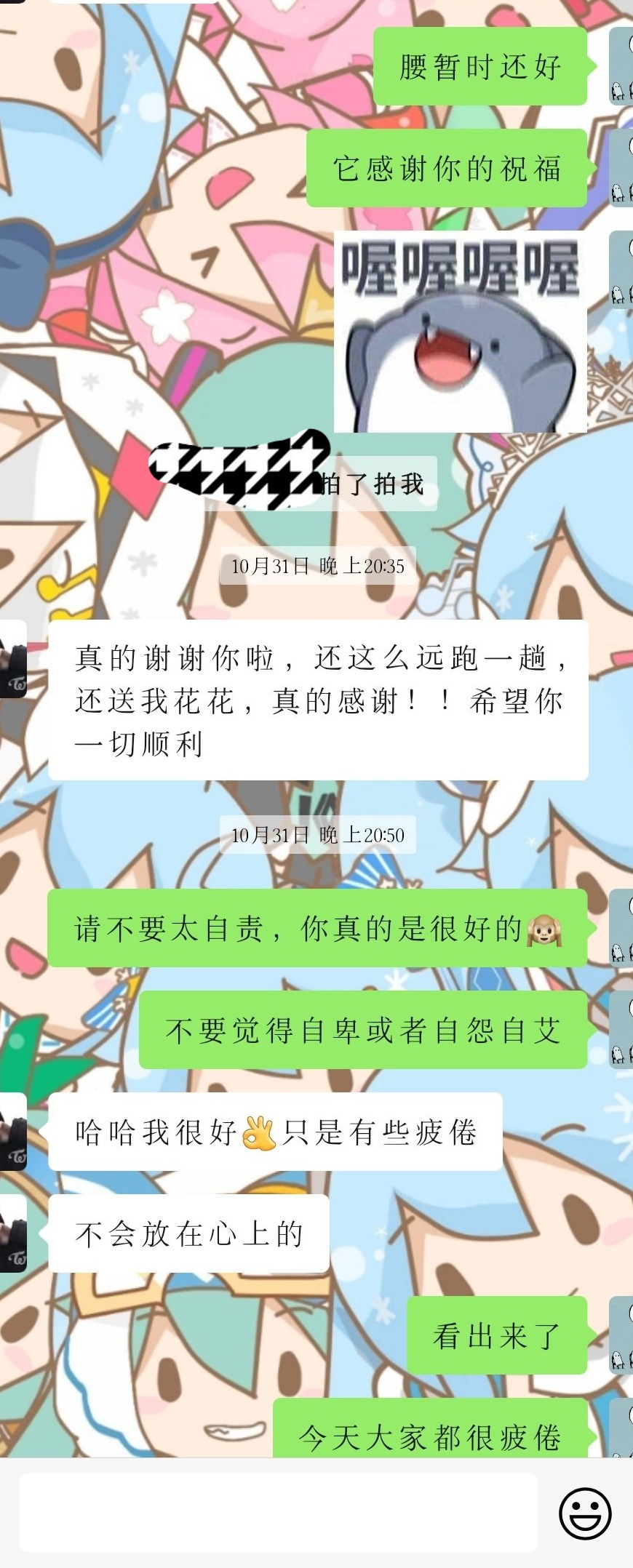Viewport: 633px width, 1568px height.
Task: Tap avatar next to 不会放在心上的 message
Action: tap(13, 1233)
